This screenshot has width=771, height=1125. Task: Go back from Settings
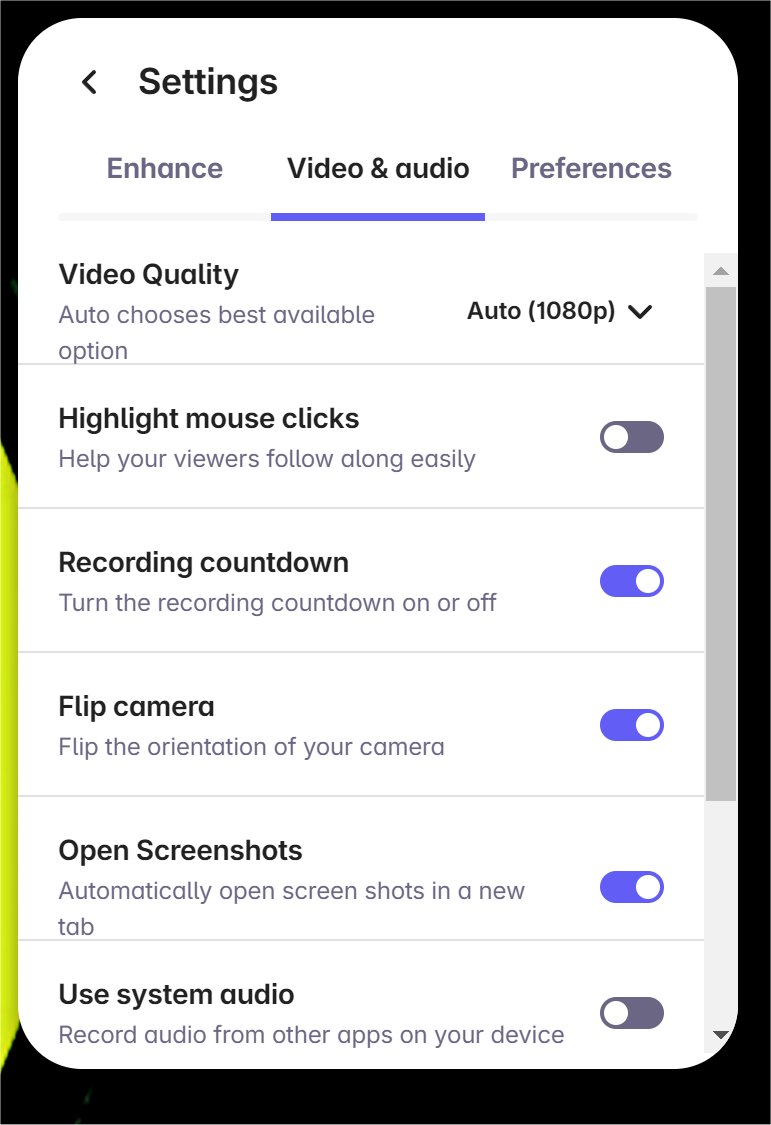(90, 82)
